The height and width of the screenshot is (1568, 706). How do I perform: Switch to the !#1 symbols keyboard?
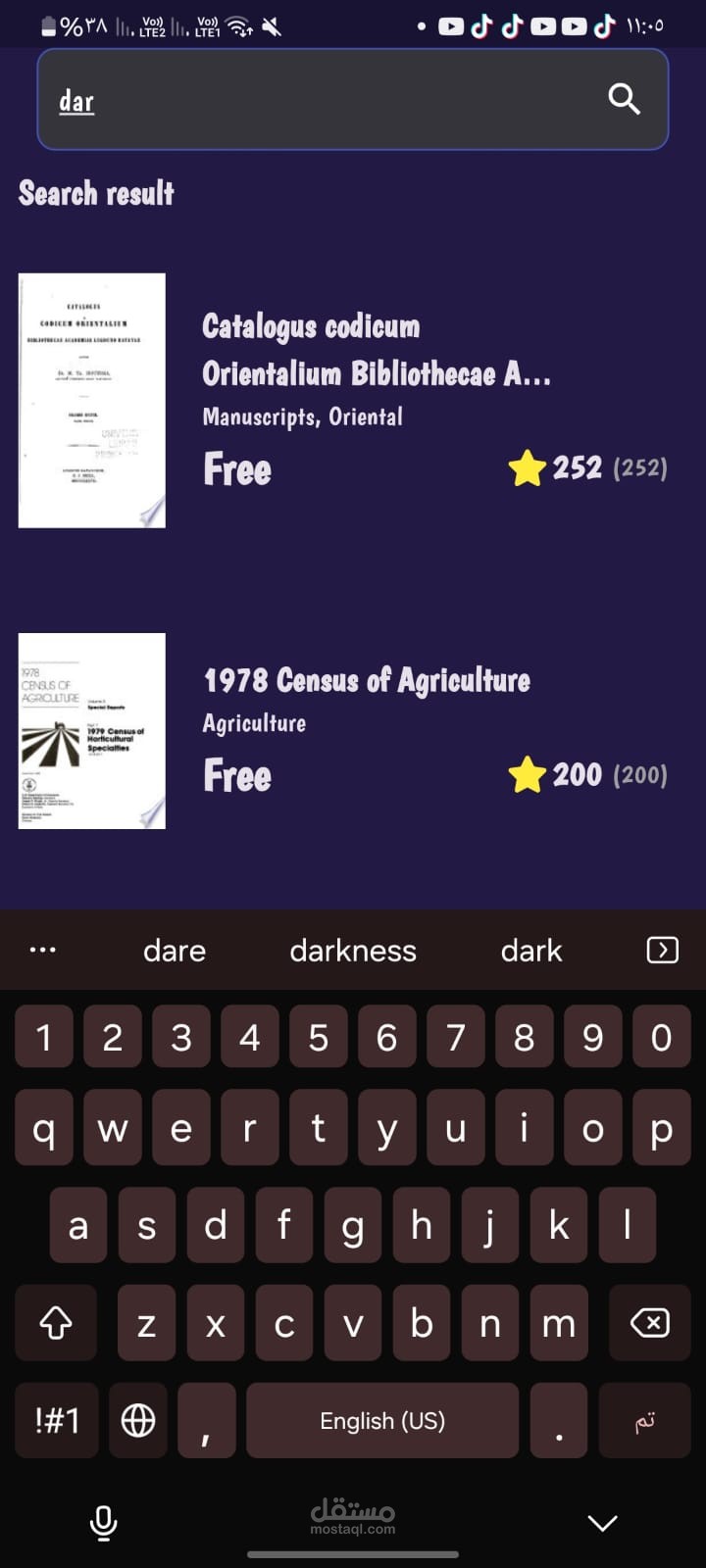click(57, 1420)
